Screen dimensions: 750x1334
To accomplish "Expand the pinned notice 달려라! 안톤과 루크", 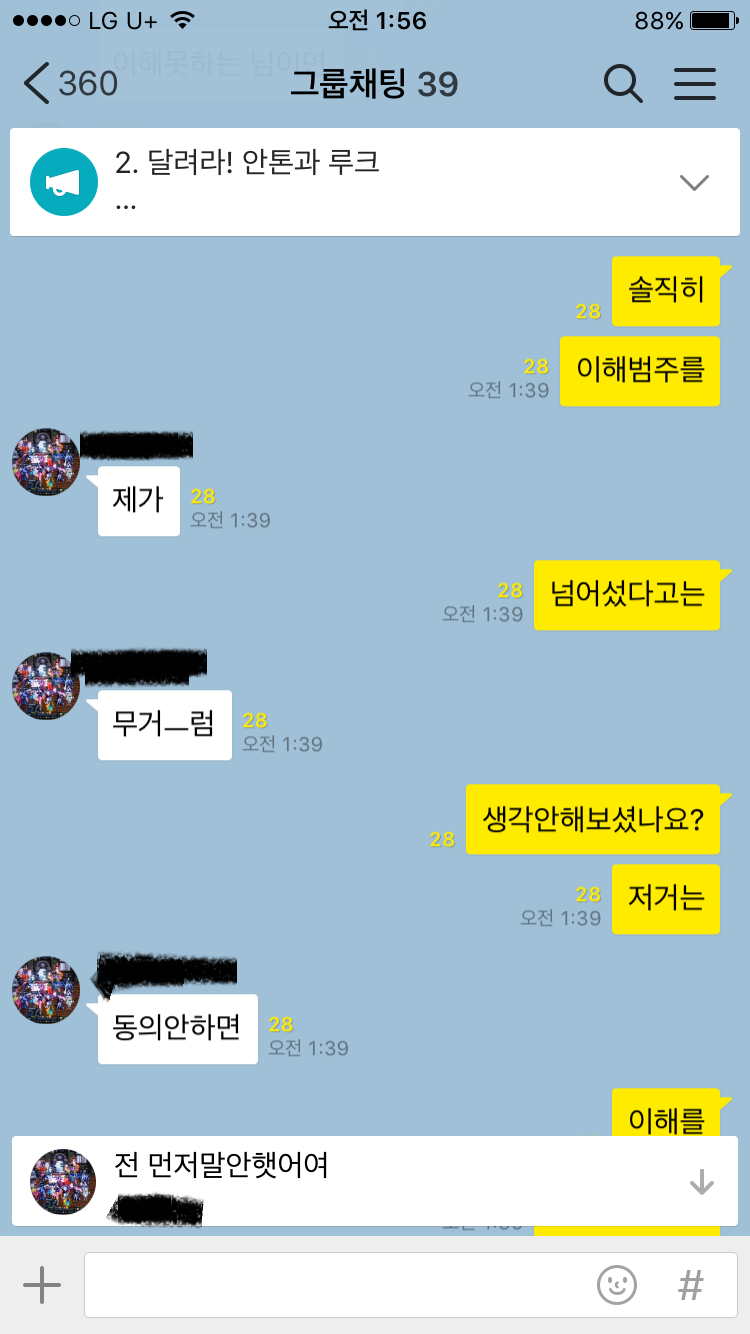I will coord(693,182).
